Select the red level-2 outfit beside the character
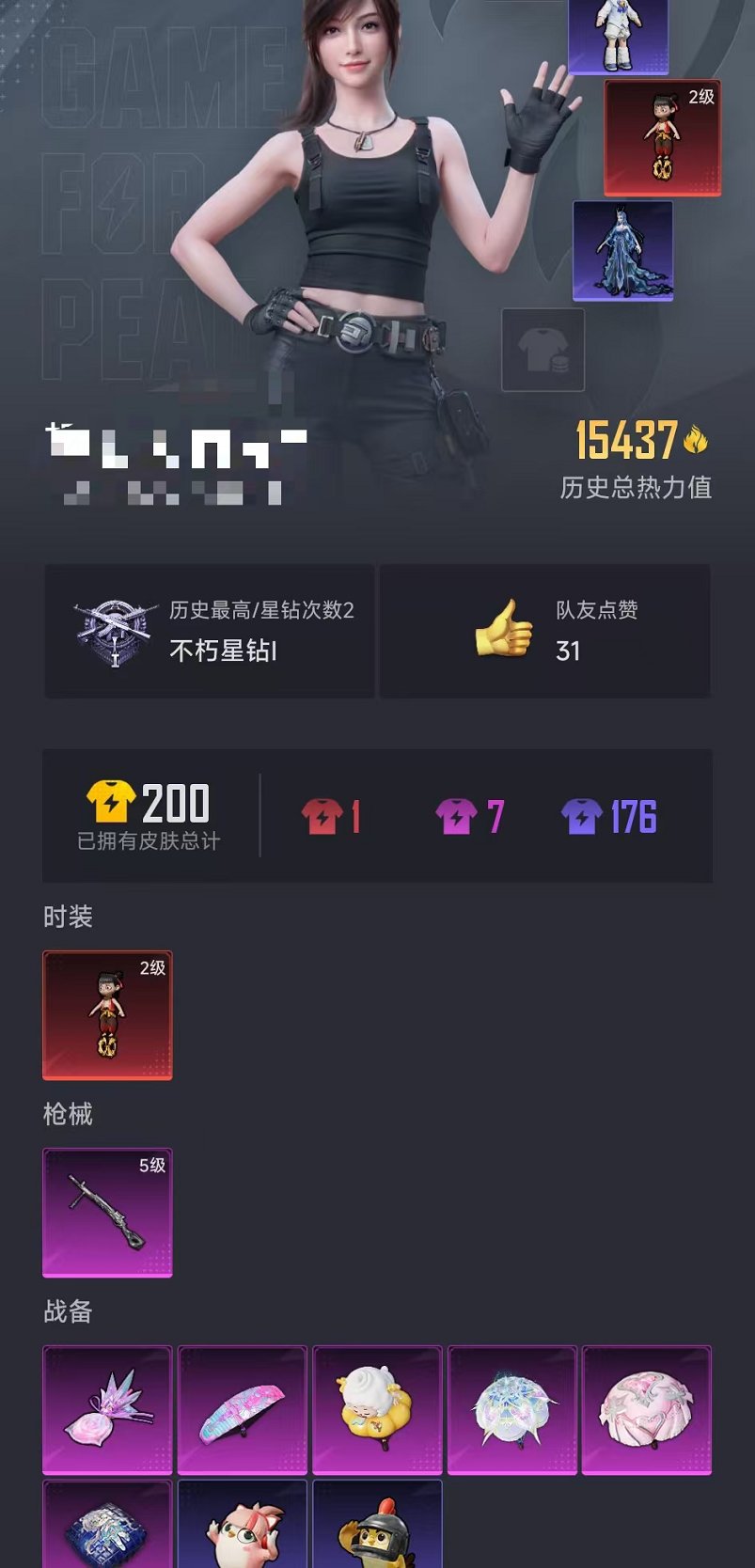 (662, 137)
